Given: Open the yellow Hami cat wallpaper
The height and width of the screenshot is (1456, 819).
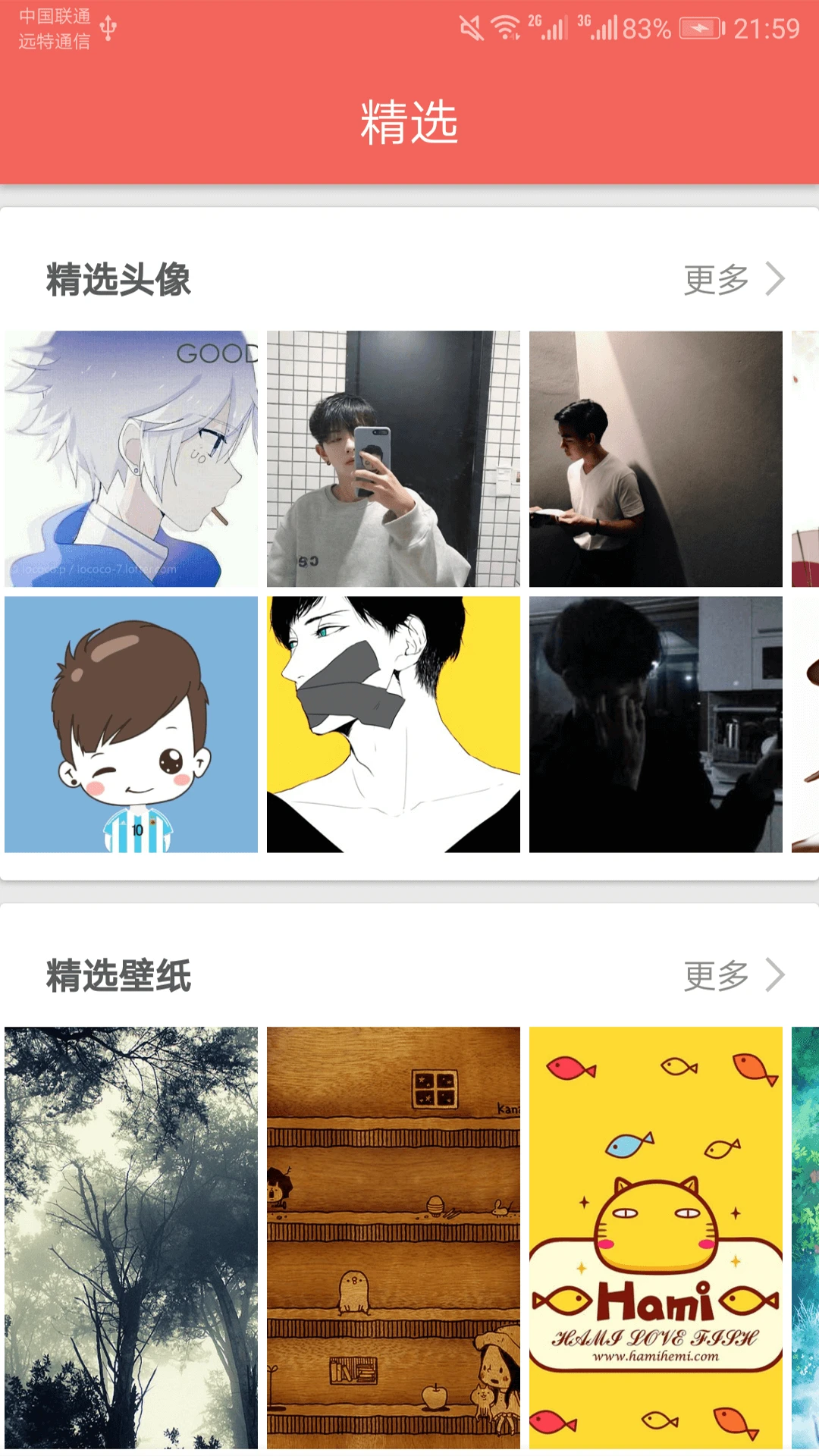Looking at the screenshot, I should tap(656, 1238).
